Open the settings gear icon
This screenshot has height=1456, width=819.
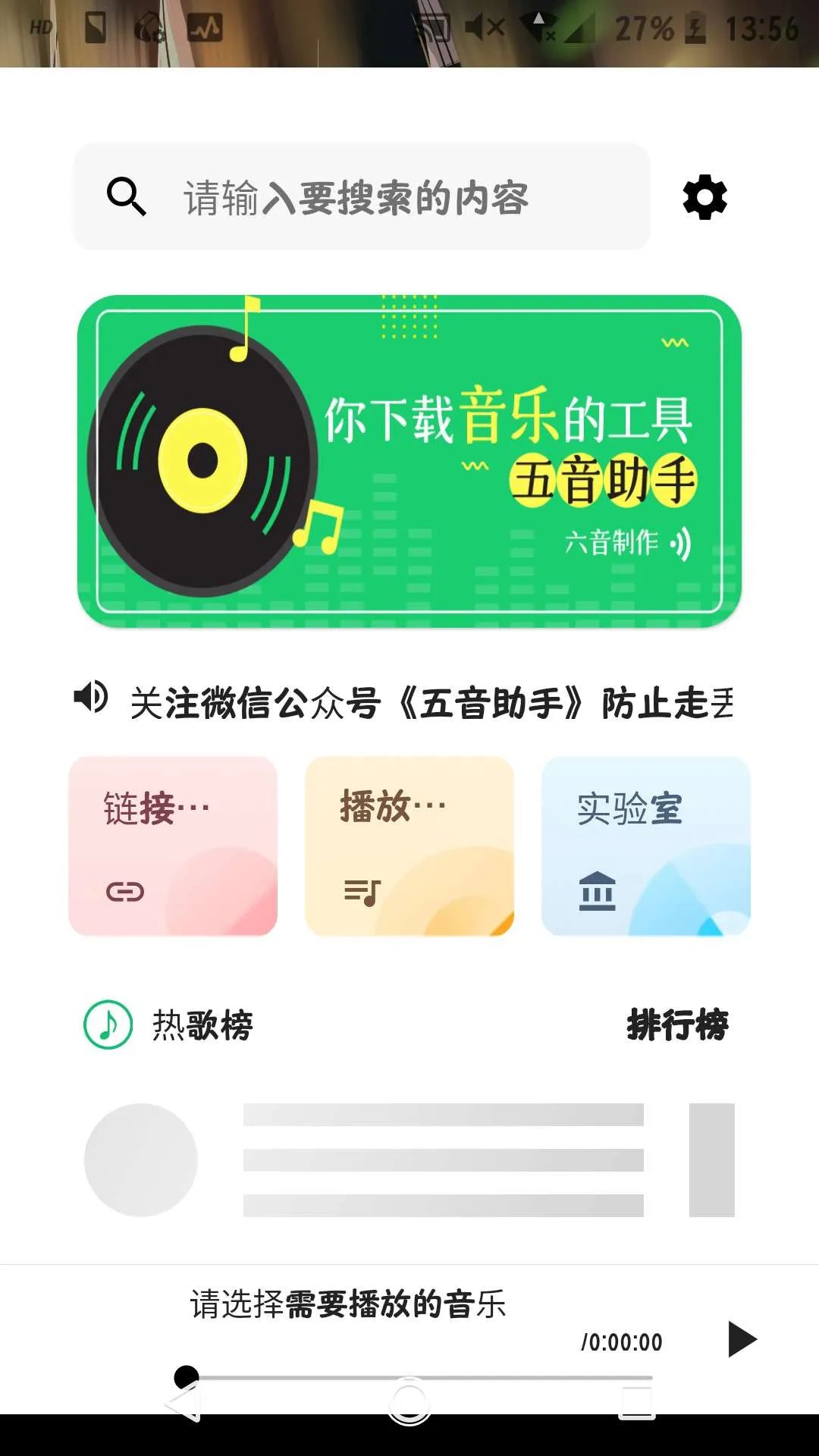(704, 197)
